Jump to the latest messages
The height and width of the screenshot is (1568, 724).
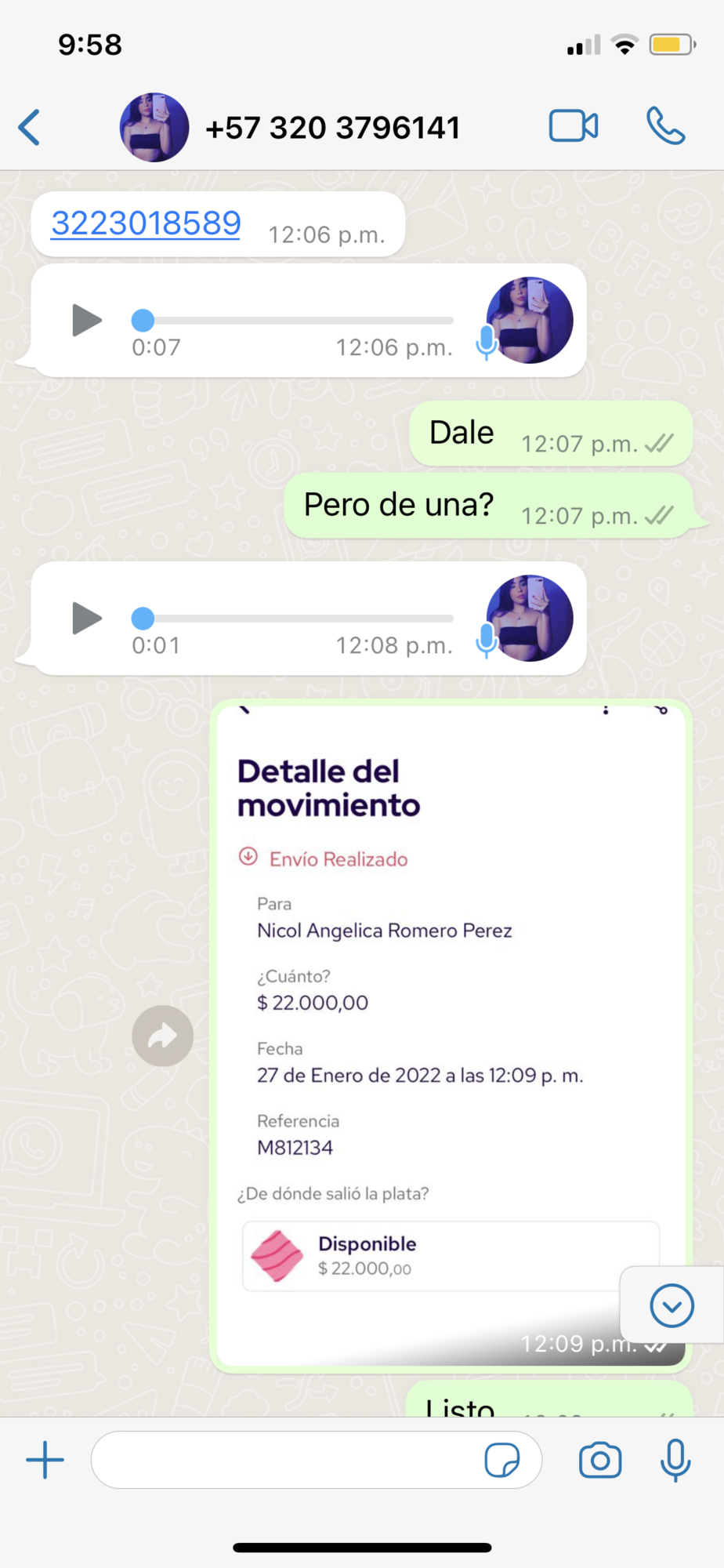pyautogui.click(x=672, y=1305)
